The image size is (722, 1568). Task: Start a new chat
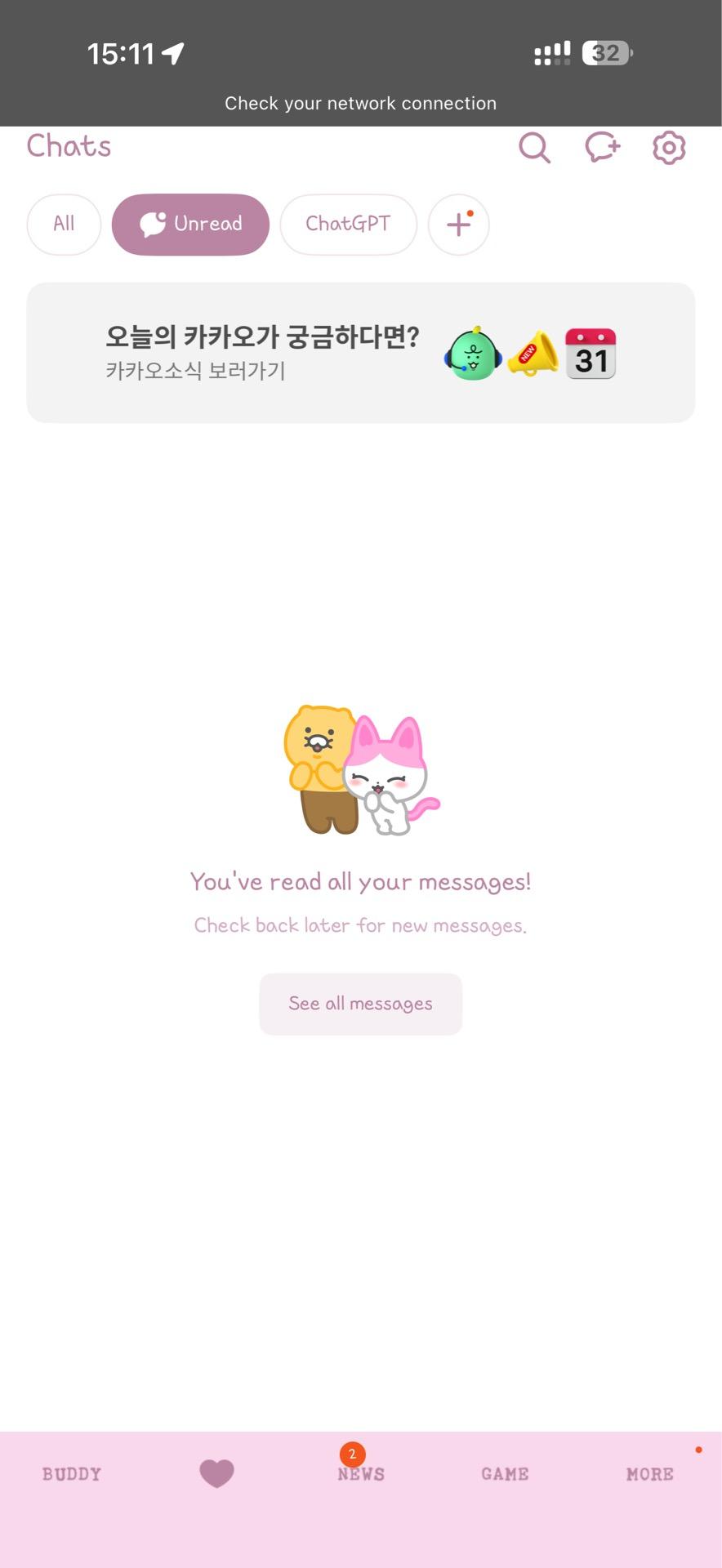point(603,148)
